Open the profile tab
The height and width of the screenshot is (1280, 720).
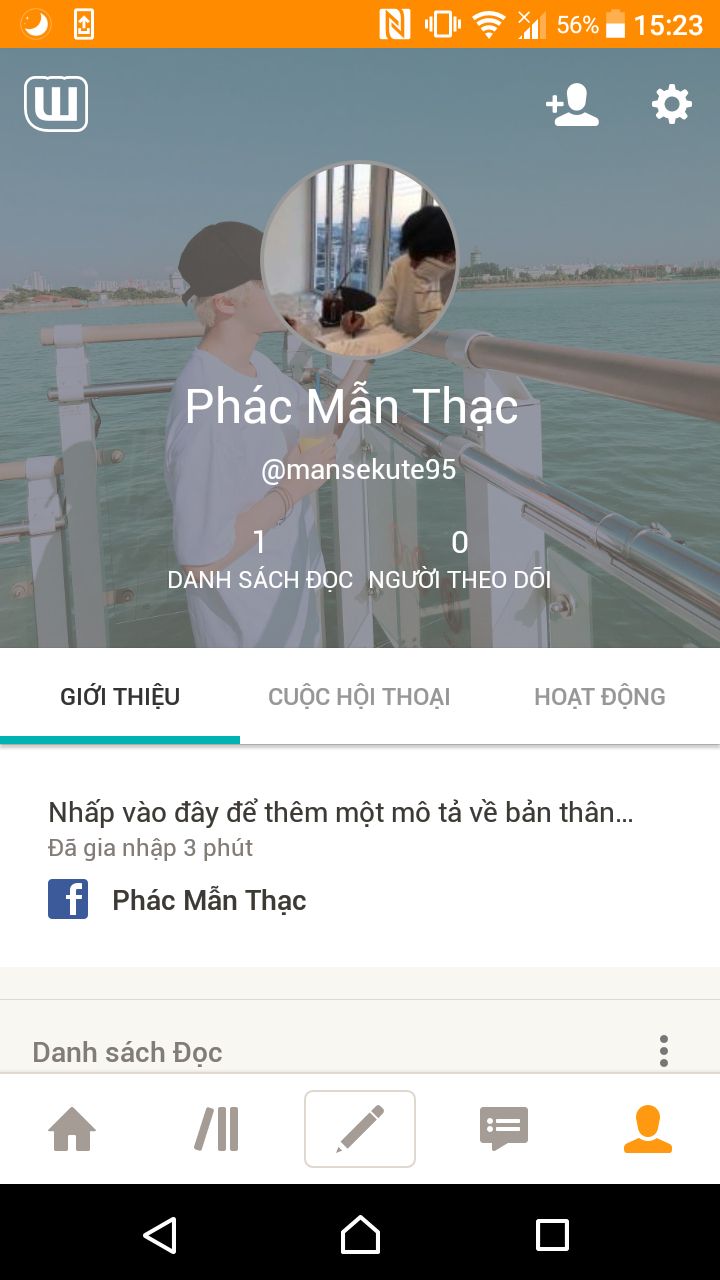pos(647,1130)
